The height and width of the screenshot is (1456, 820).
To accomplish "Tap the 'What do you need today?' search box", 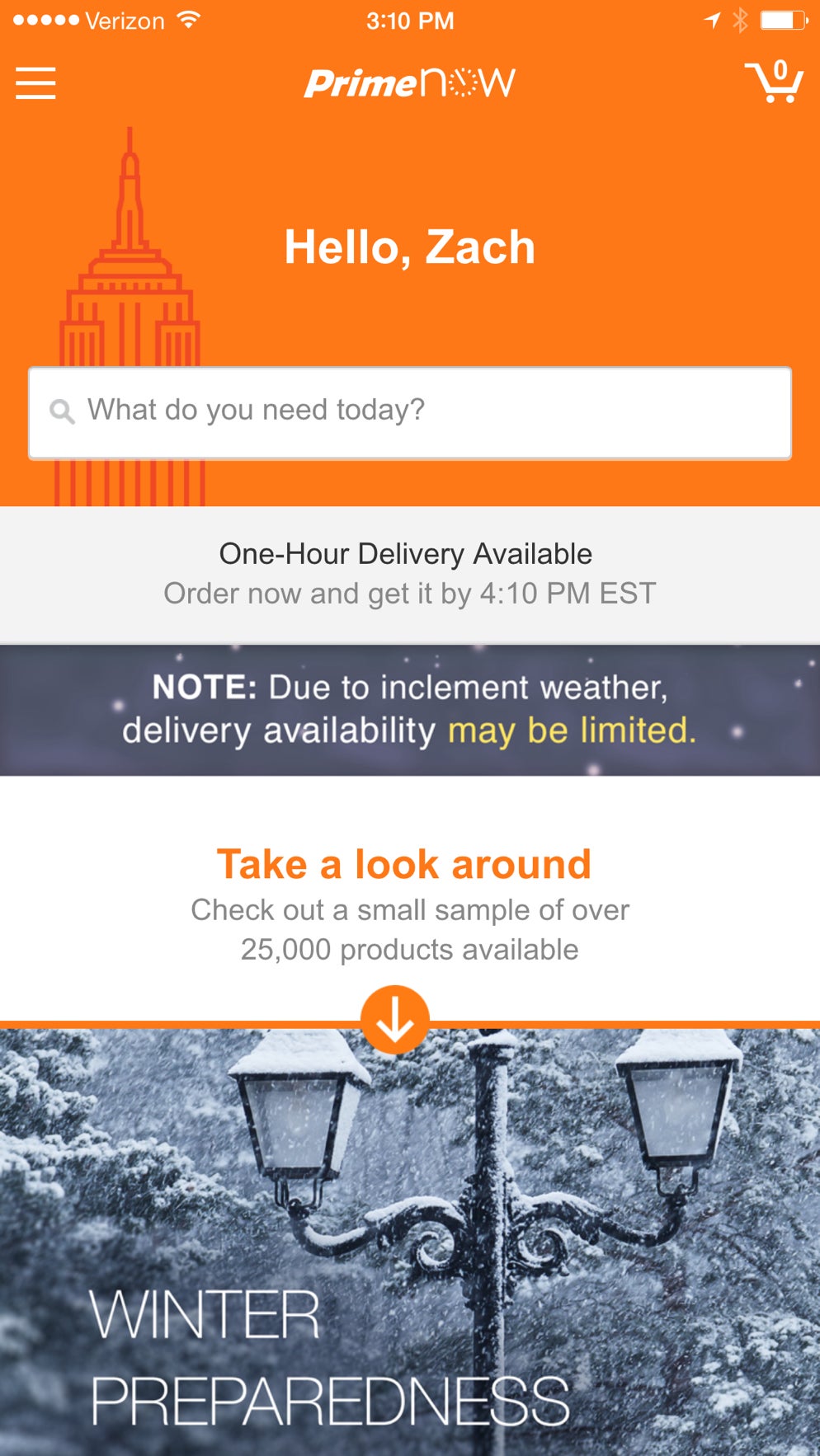I will (x=410, y=412).
